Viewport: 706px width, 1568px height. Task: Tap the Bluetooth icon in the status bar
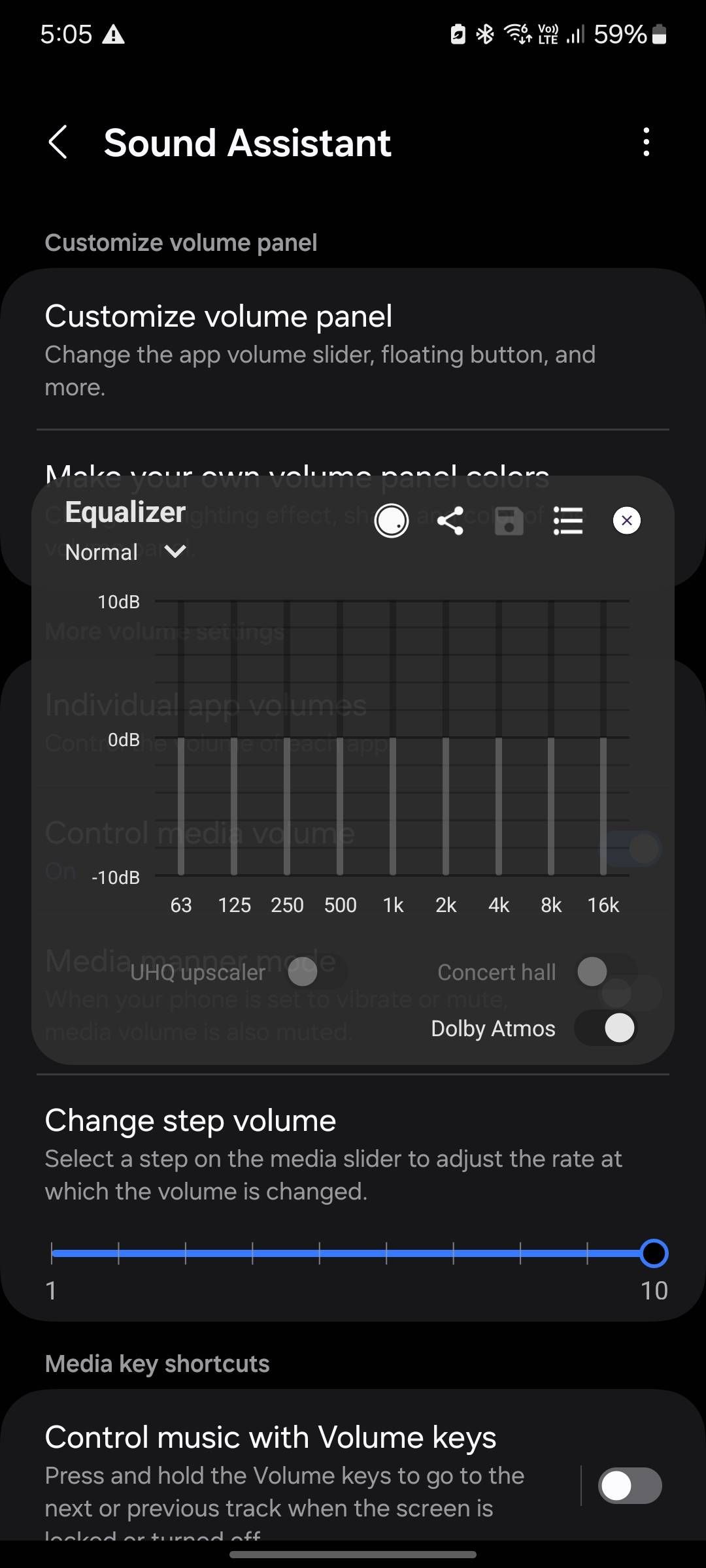point(484,34)
